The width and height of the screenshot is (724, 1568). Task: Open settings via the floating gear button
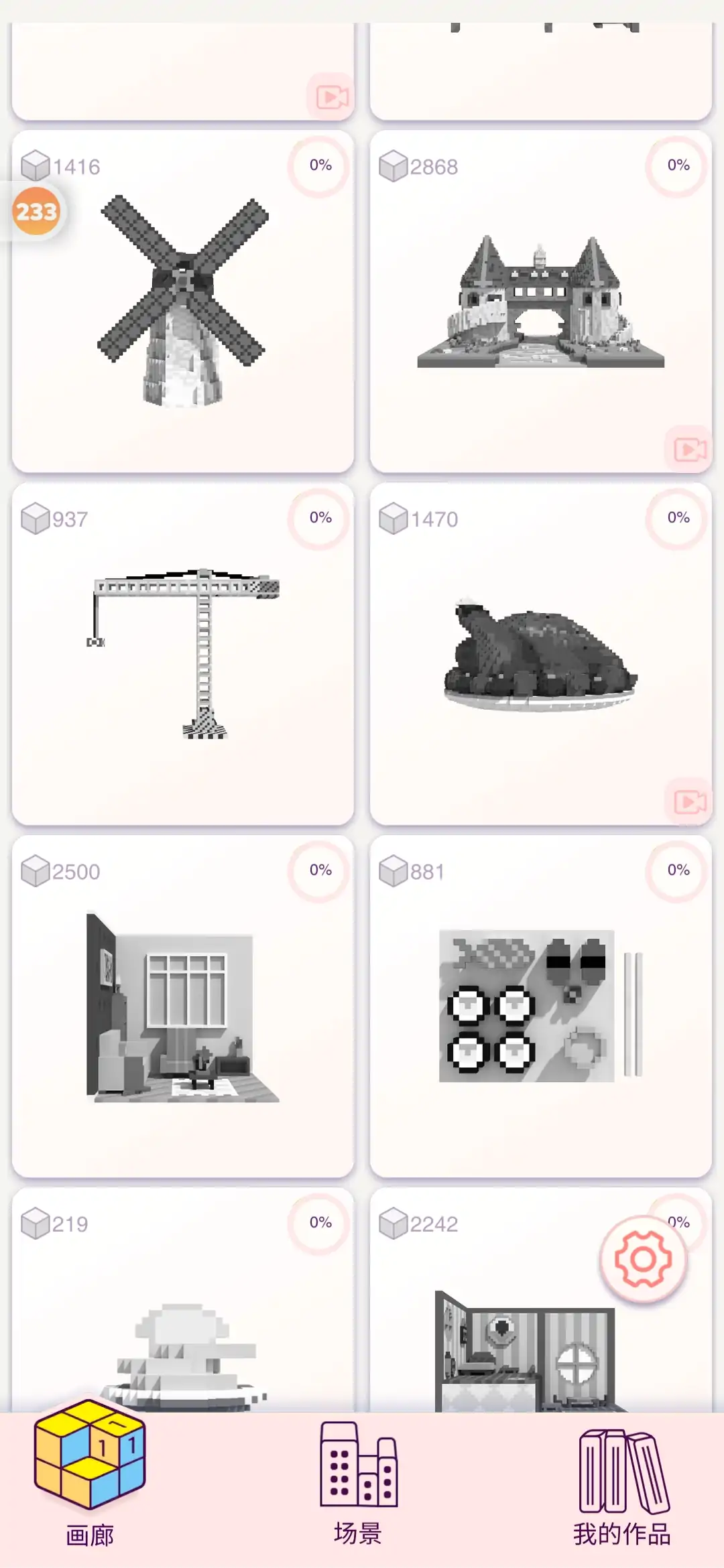pos(643,1260)
